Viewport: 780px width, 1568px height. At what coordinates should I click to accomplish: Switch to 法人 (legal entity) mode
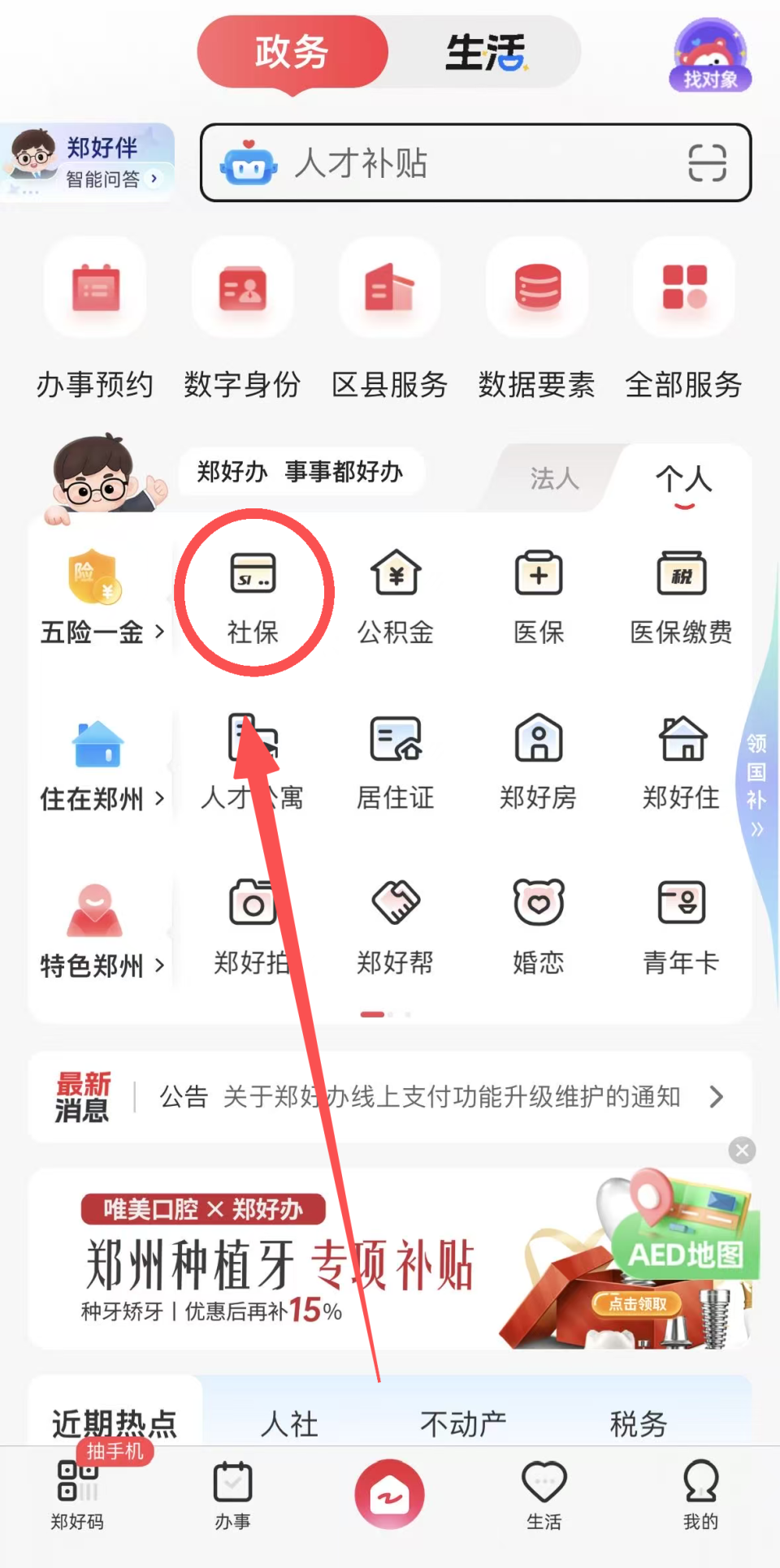(x=553, y=479)
